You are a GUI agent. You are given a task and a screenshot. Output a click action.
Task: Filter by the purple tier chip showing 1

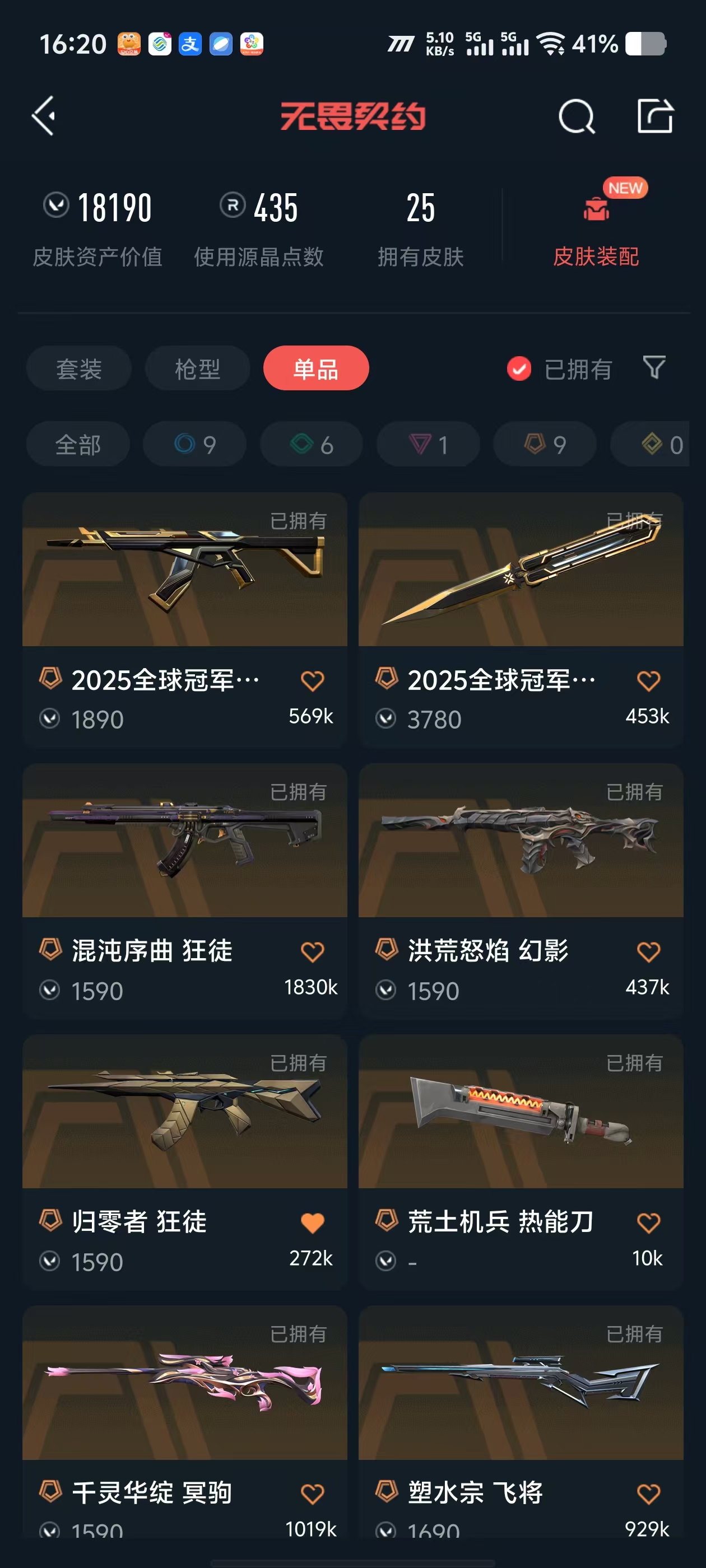point(428,444)
